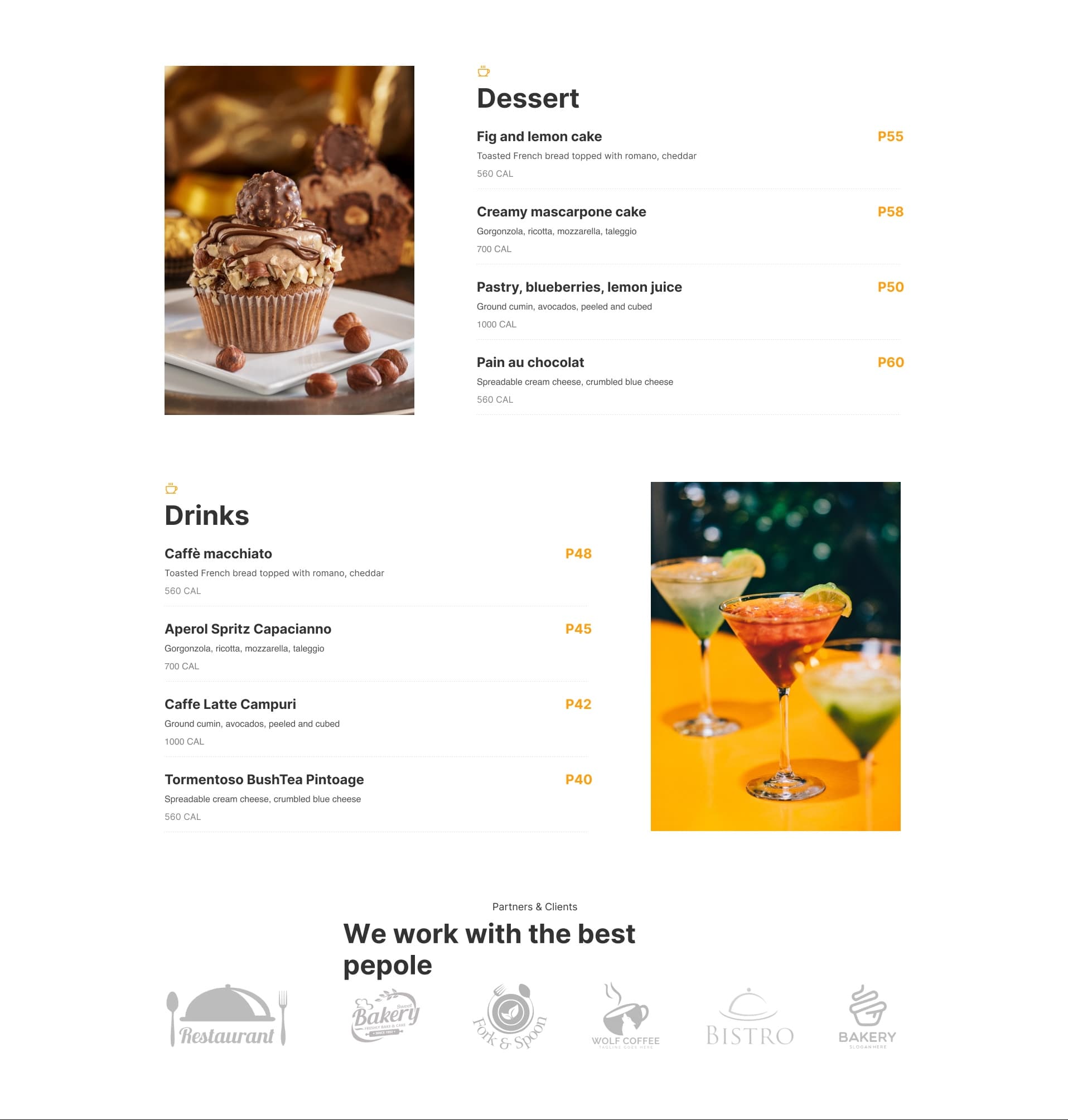Select the Fork & Spoon partner logo
Screen dimensions: 1068x1120
510,1016
